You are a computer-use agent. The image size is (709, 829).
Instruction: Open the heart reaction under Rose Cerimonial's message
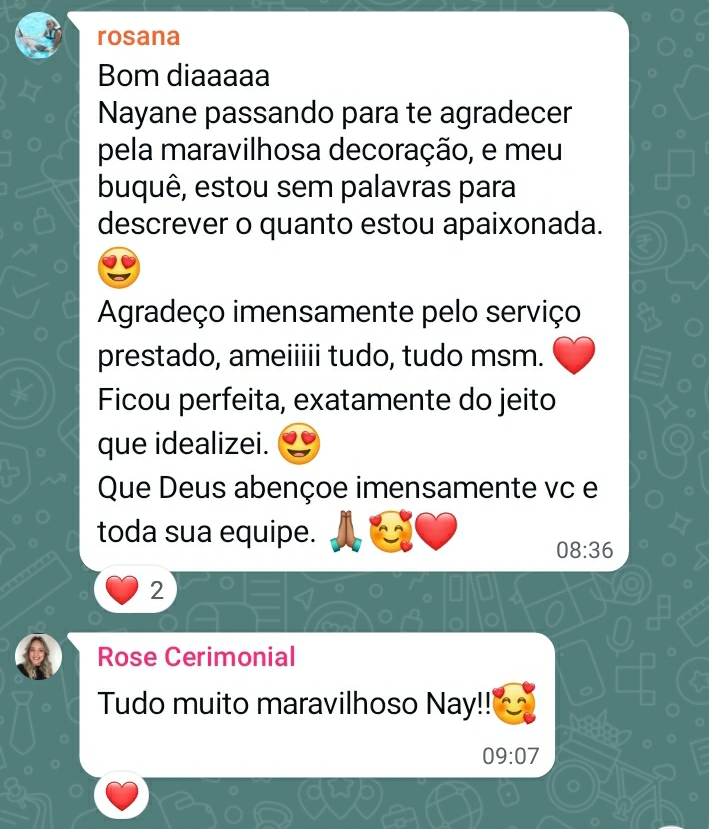point(122,797)
